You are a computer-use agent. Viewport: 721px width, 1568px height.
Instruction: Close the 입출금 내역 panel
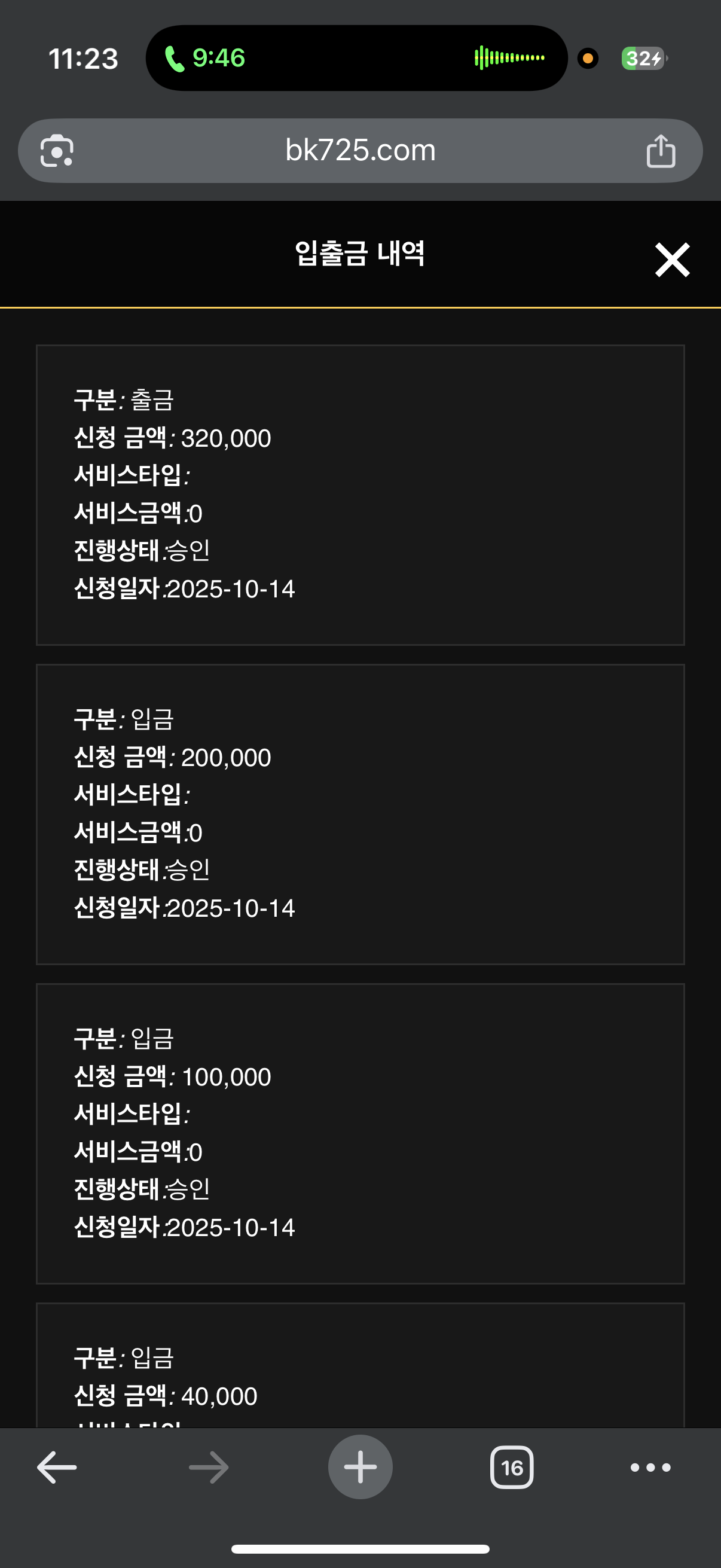(x=672, y=260)
